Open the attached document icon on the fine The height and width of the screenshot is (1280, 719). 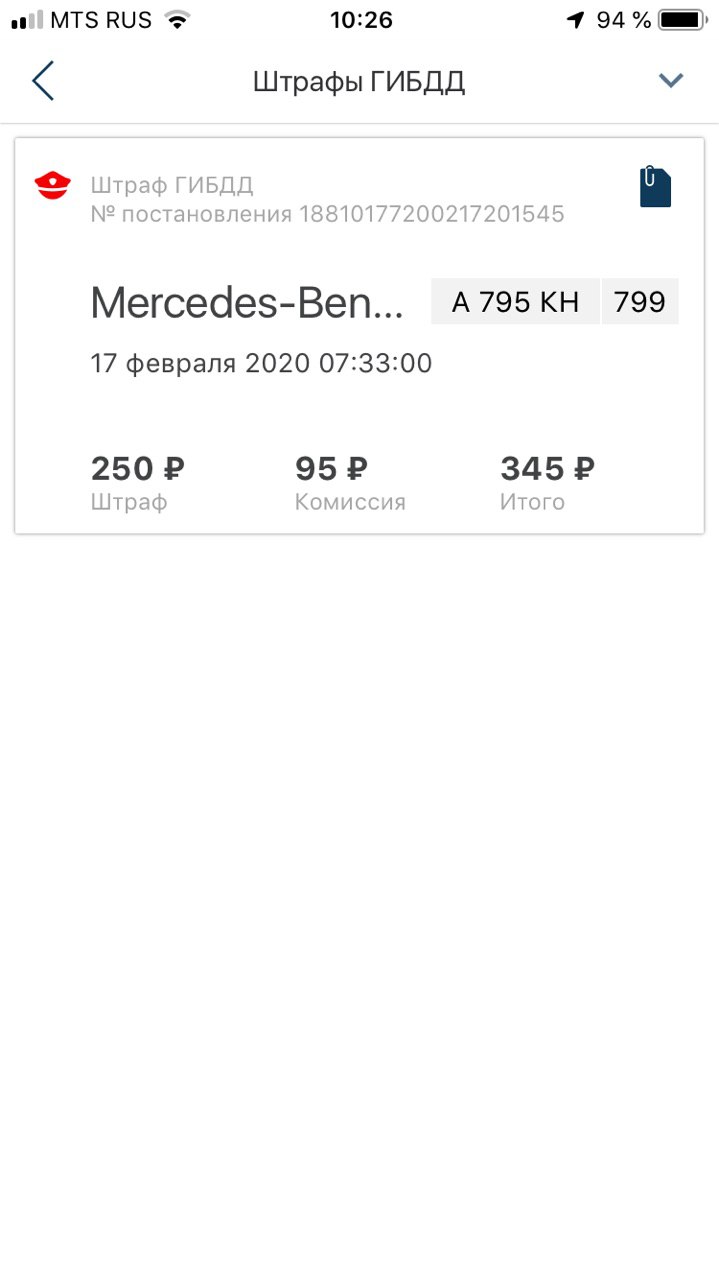655,187
